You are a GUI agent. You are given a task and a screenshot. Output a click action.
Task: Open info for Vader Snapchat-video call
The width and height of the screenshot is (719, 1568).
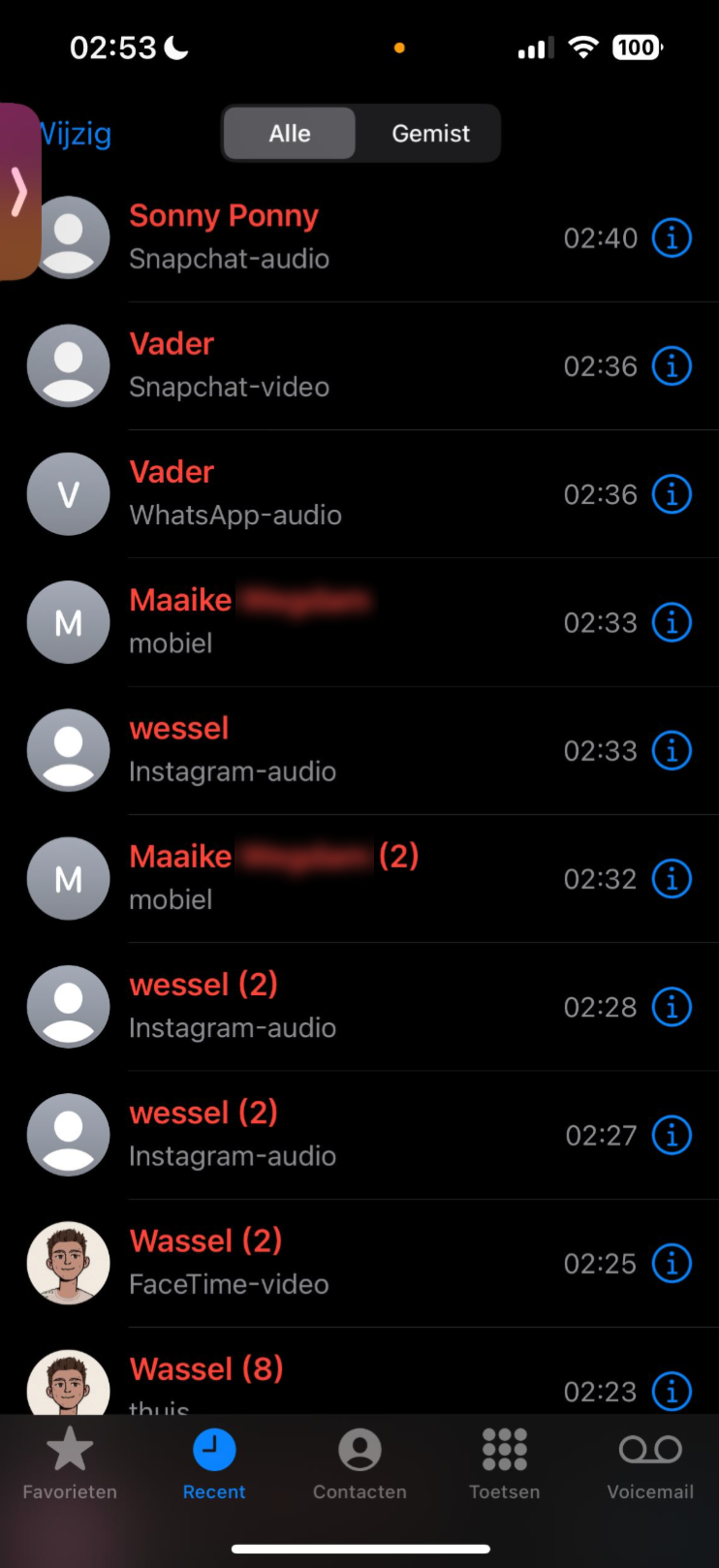tap(672, 366)
